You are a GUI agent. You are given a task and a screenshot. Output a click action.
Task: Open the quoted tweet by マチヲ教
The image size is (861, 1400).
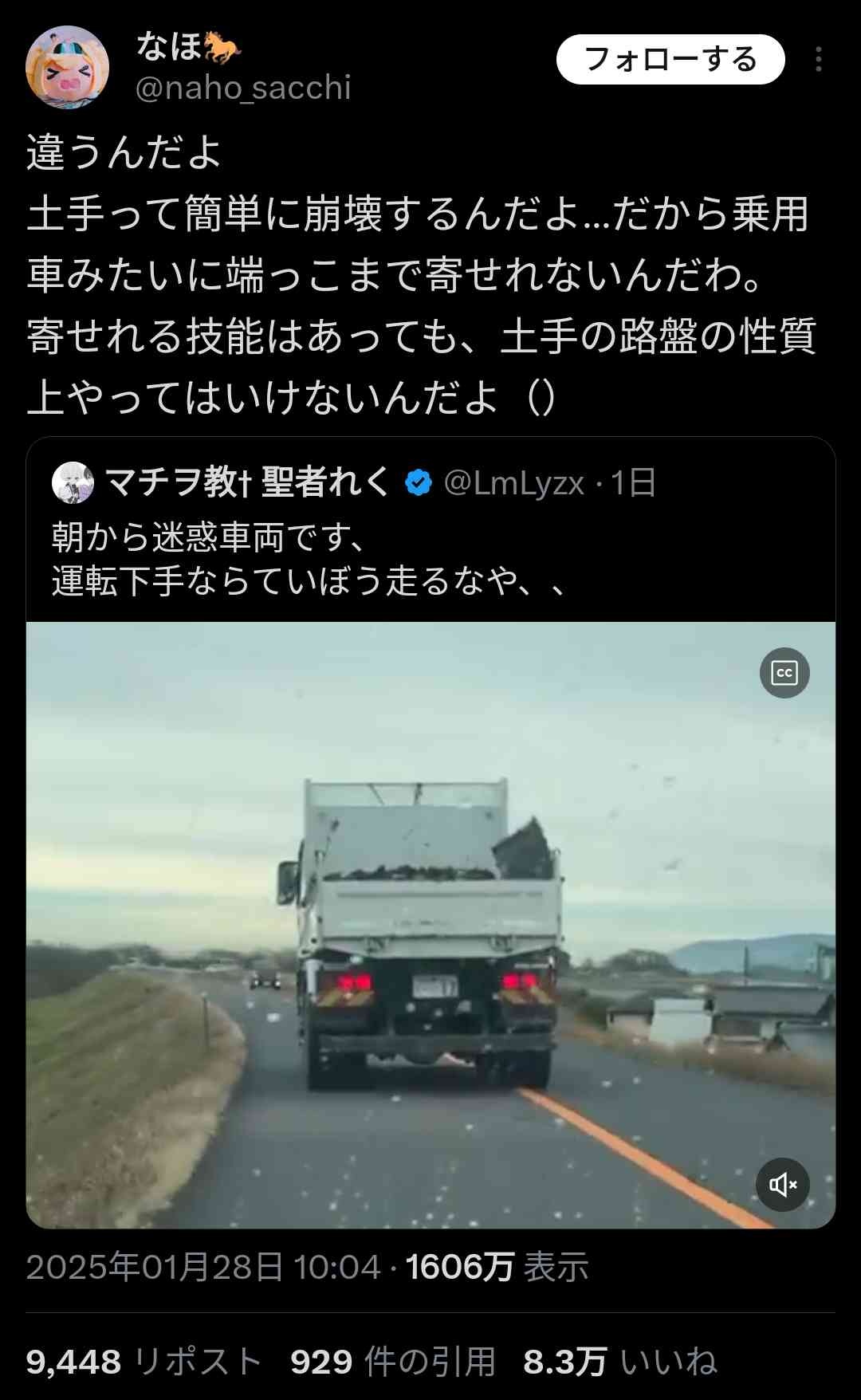[431, 529]
